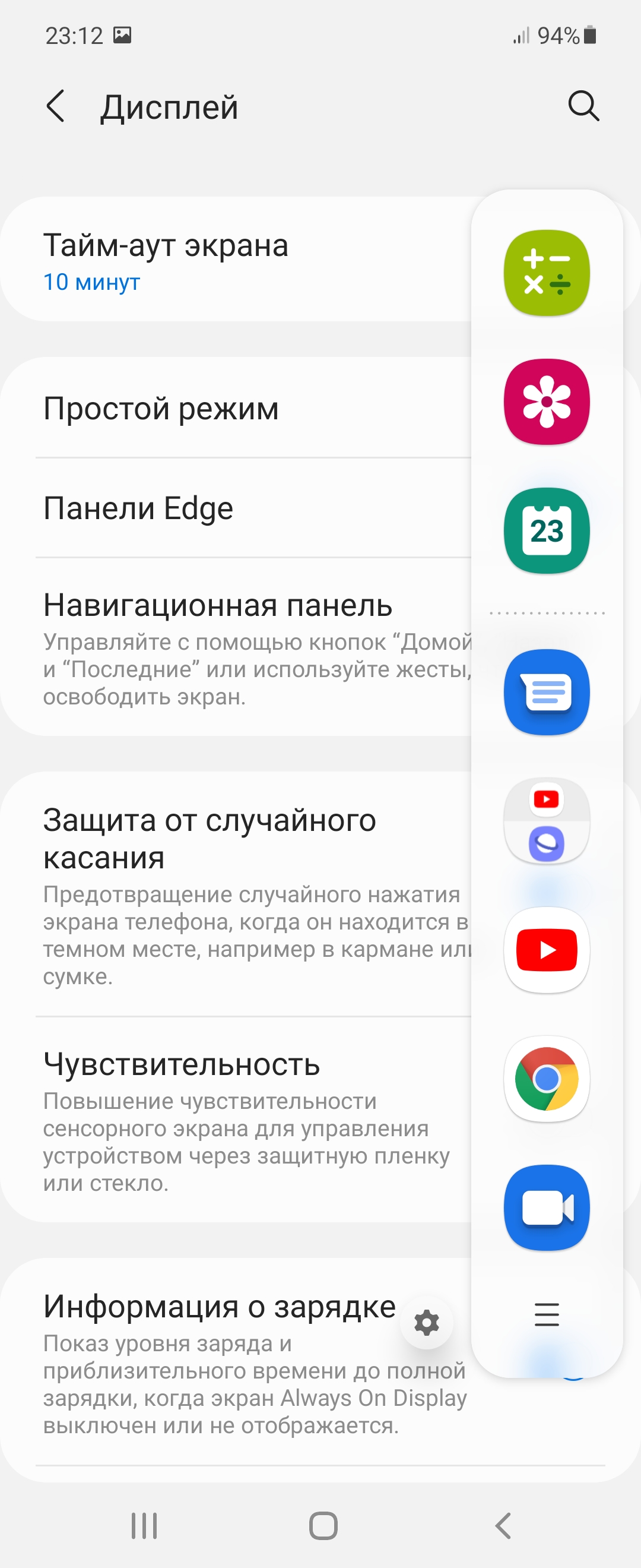Open search in display settings
This screenshot has width=641, height=1568.
(x=583, y=106)
